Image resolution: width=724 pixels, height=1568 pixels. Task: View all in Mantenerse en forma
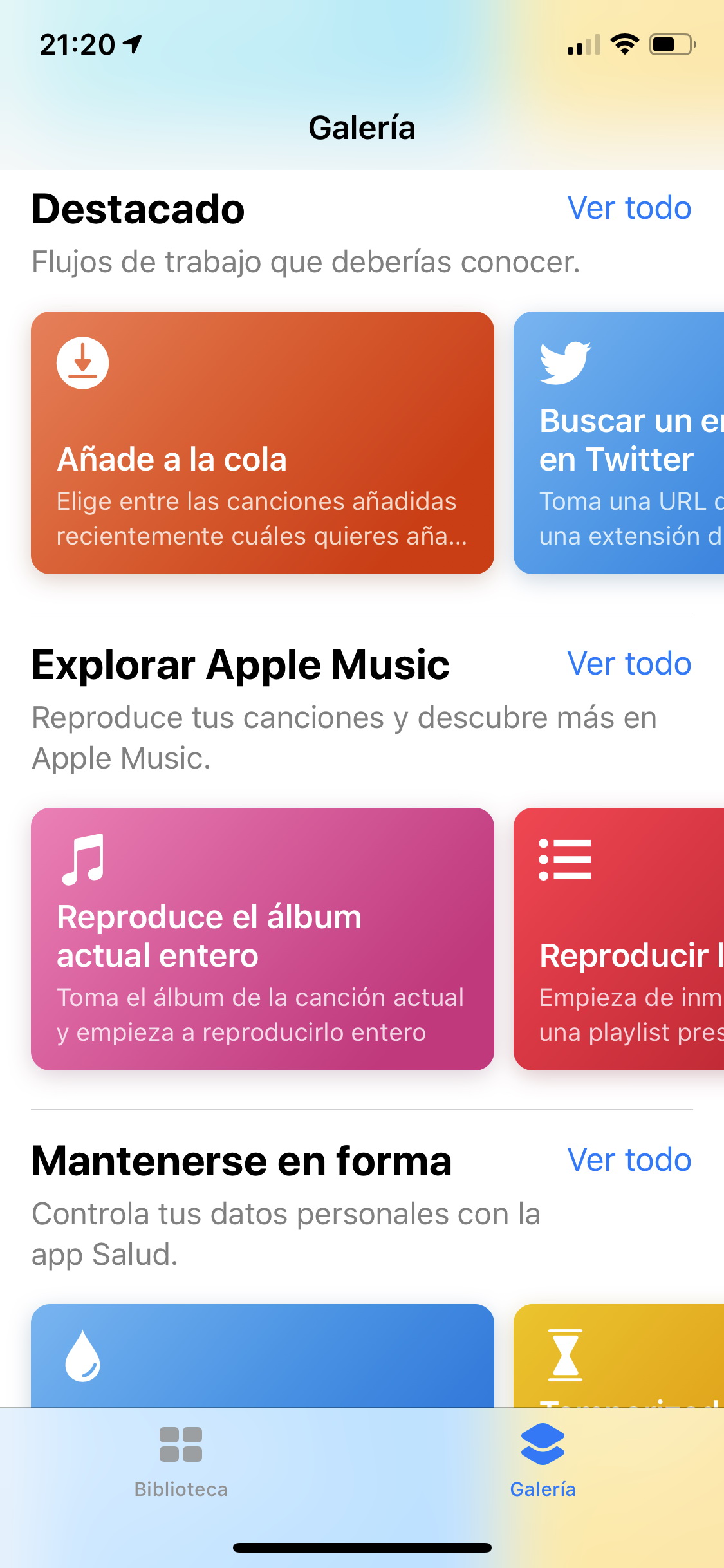tap(629, 1160)
